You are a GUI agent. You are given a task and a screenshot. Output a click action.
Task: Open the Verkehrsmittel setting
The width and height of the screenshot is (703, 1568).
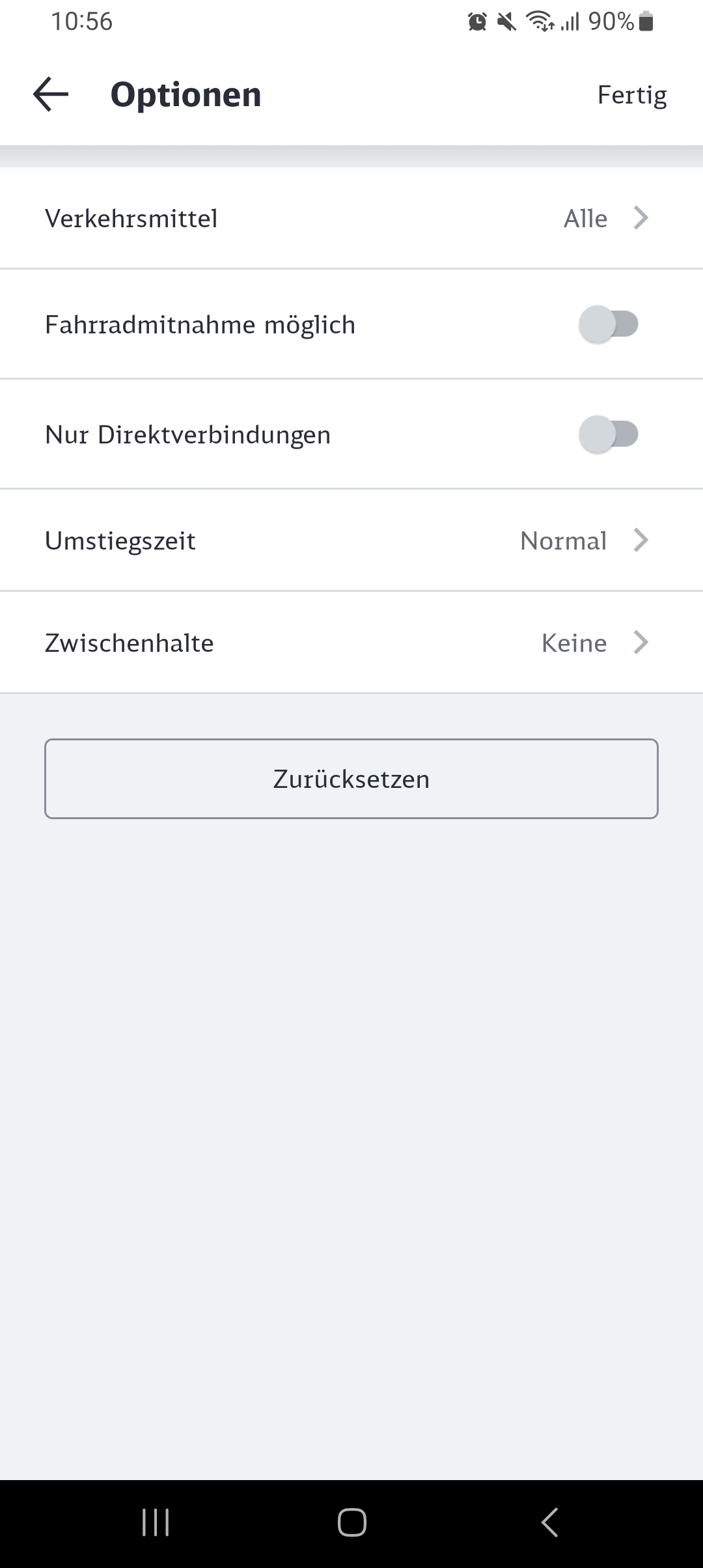click(351, 218)
